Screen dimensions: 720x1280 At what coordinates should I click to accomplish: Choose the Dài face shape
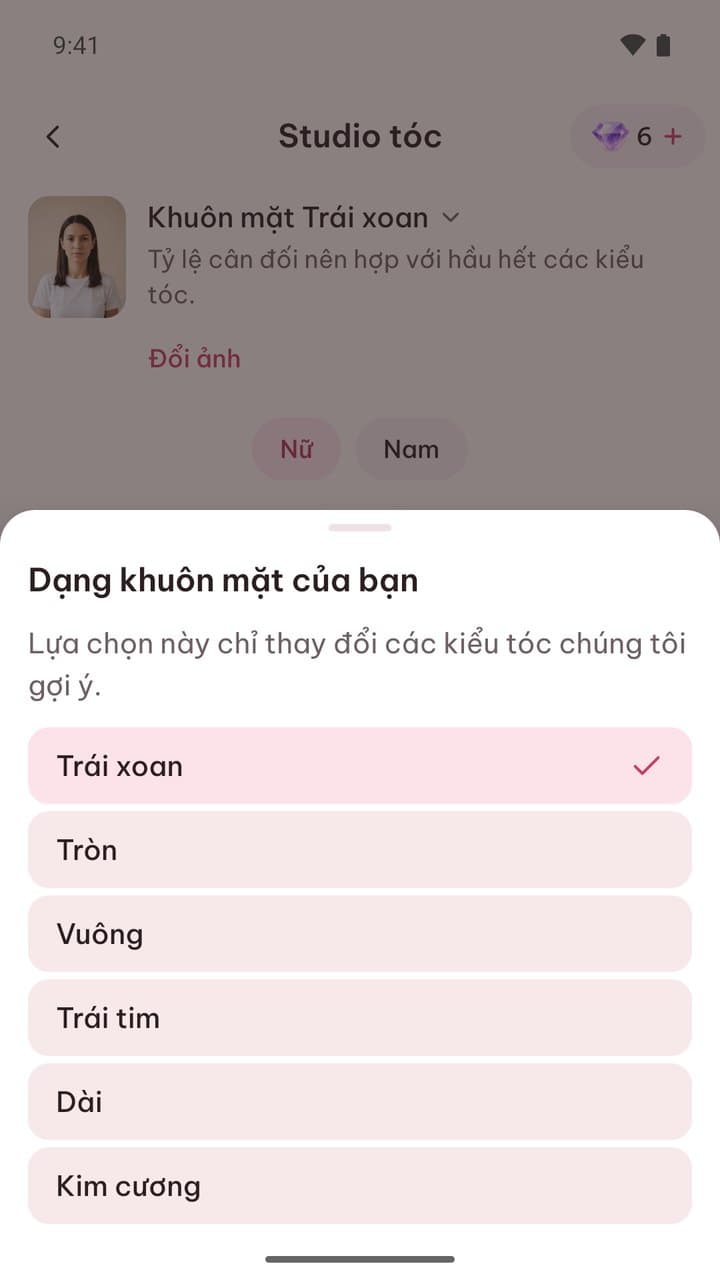(360, 1102)
